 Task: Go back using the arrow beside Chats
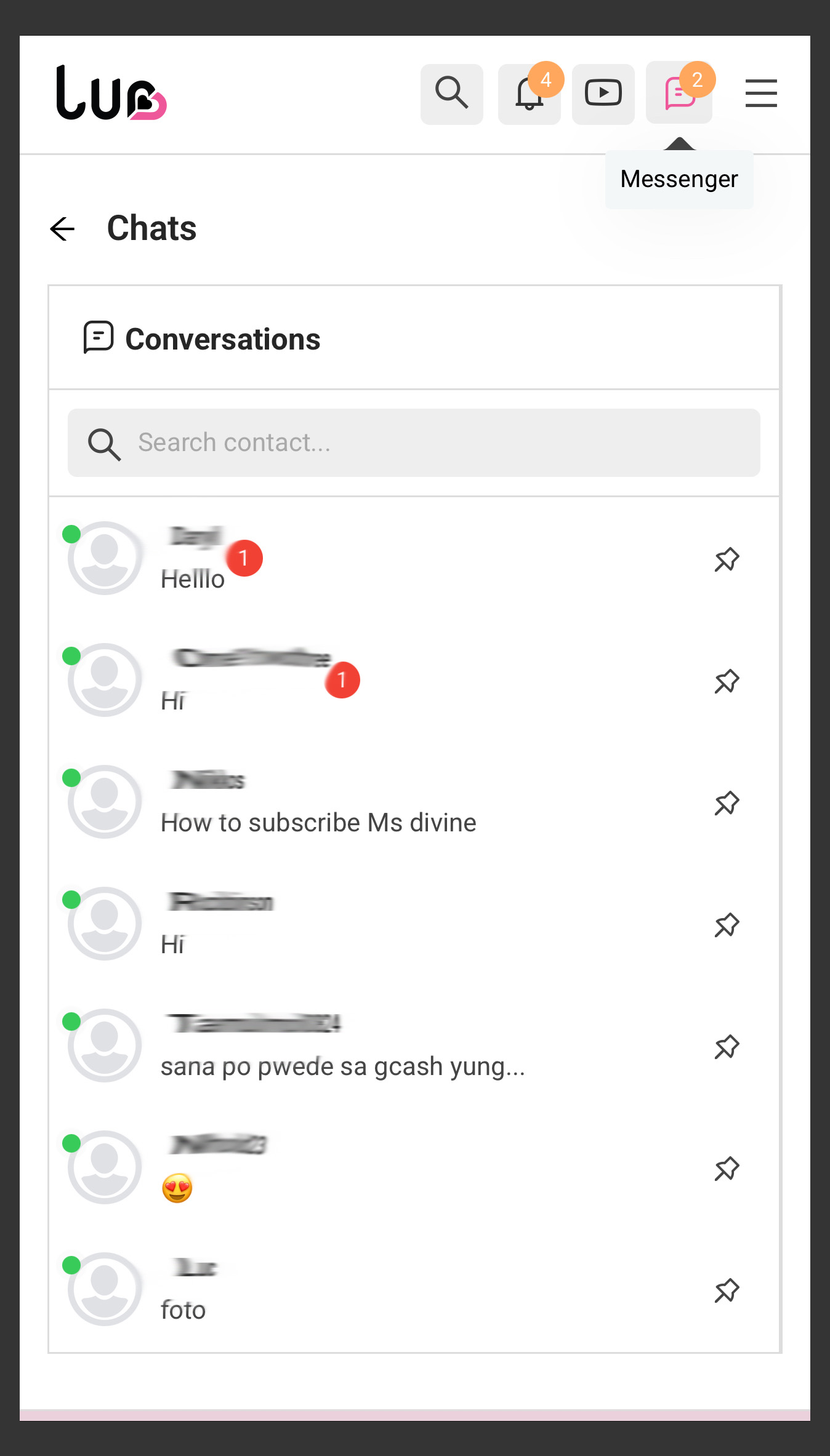click(62, 229)
